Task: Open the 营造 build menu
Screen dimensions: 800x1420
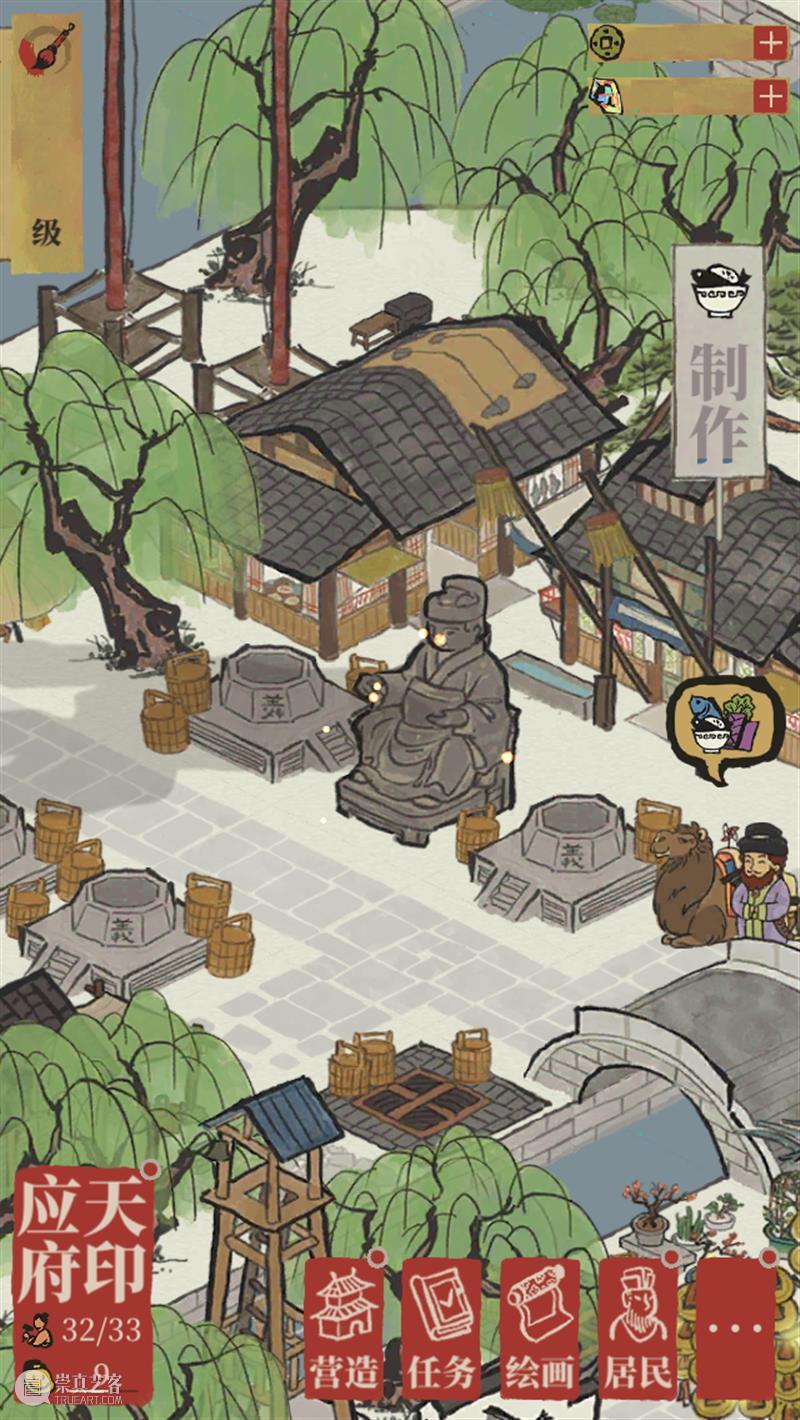Action: tap(343, 1328)
